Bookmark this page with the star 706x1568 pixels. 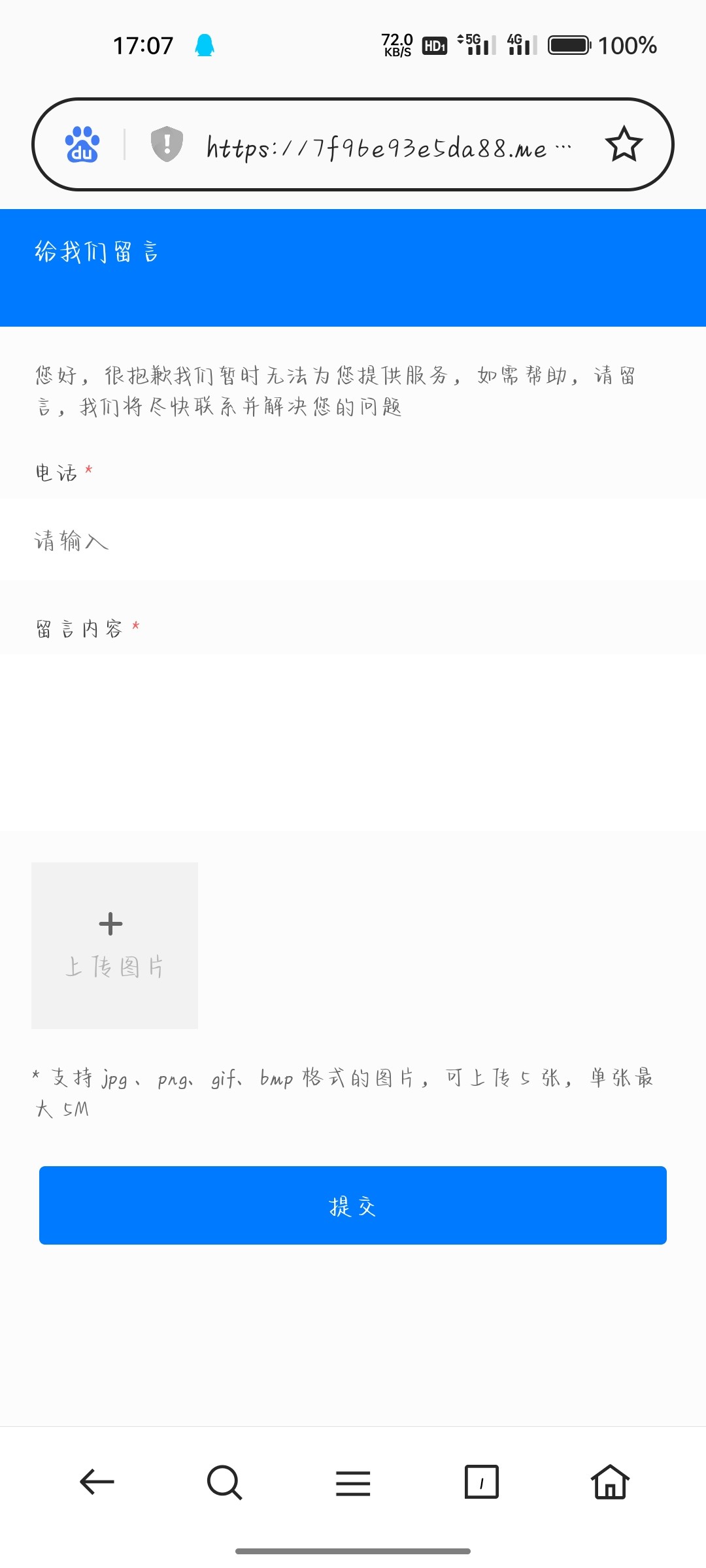click(624, 144)
